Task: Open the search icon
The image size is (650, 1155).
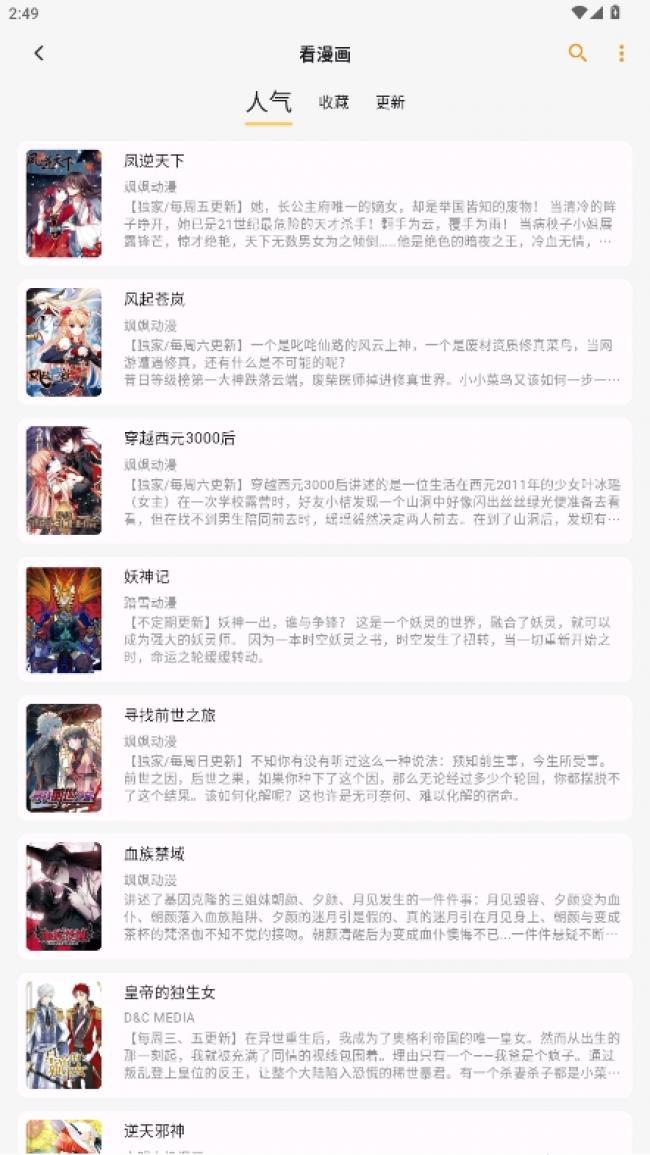Action: 577,54
